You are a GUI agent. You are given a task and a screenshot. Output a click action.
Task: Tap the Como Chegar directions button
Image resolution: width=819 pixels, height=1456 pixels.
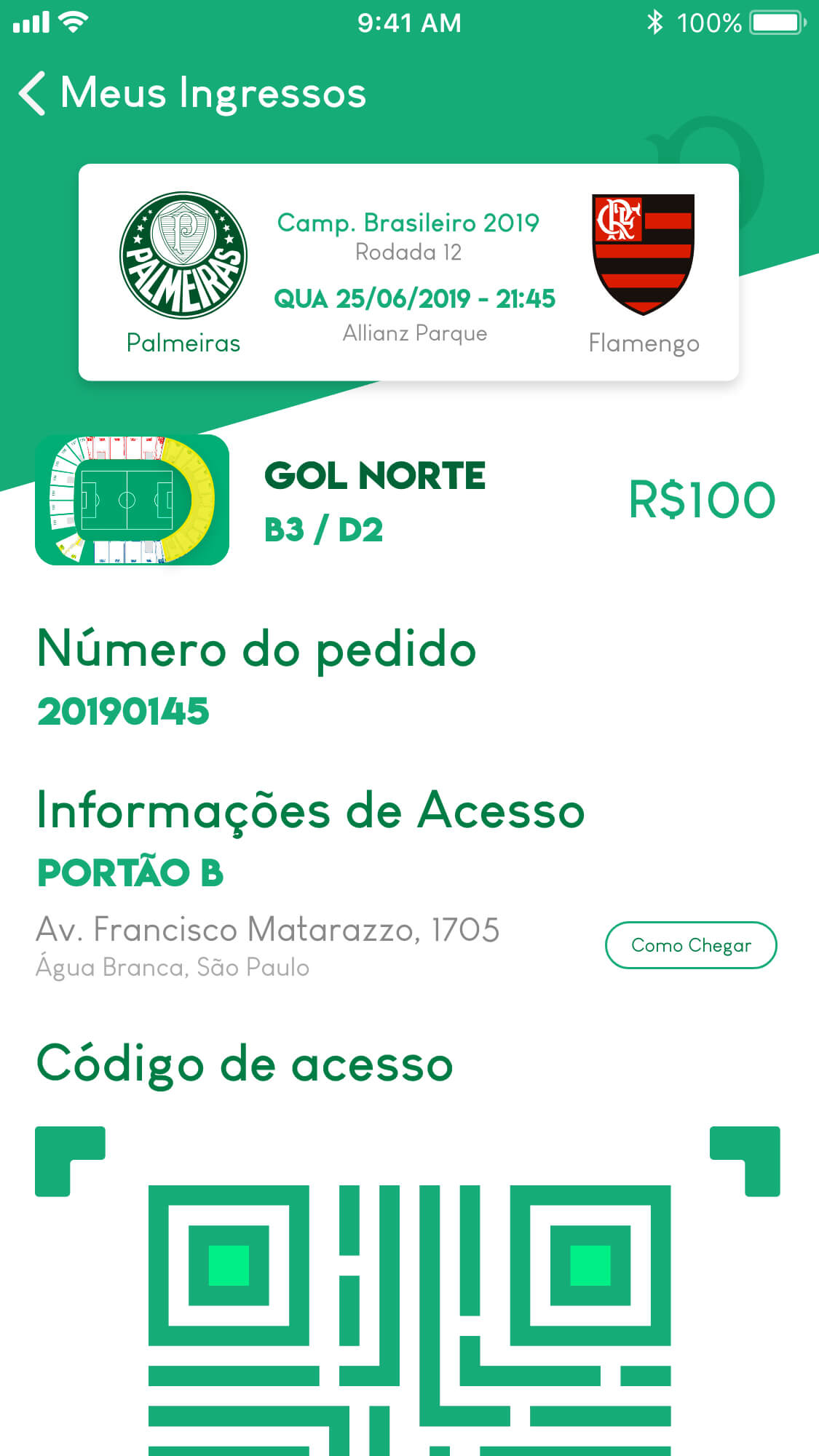pos(690,944)
